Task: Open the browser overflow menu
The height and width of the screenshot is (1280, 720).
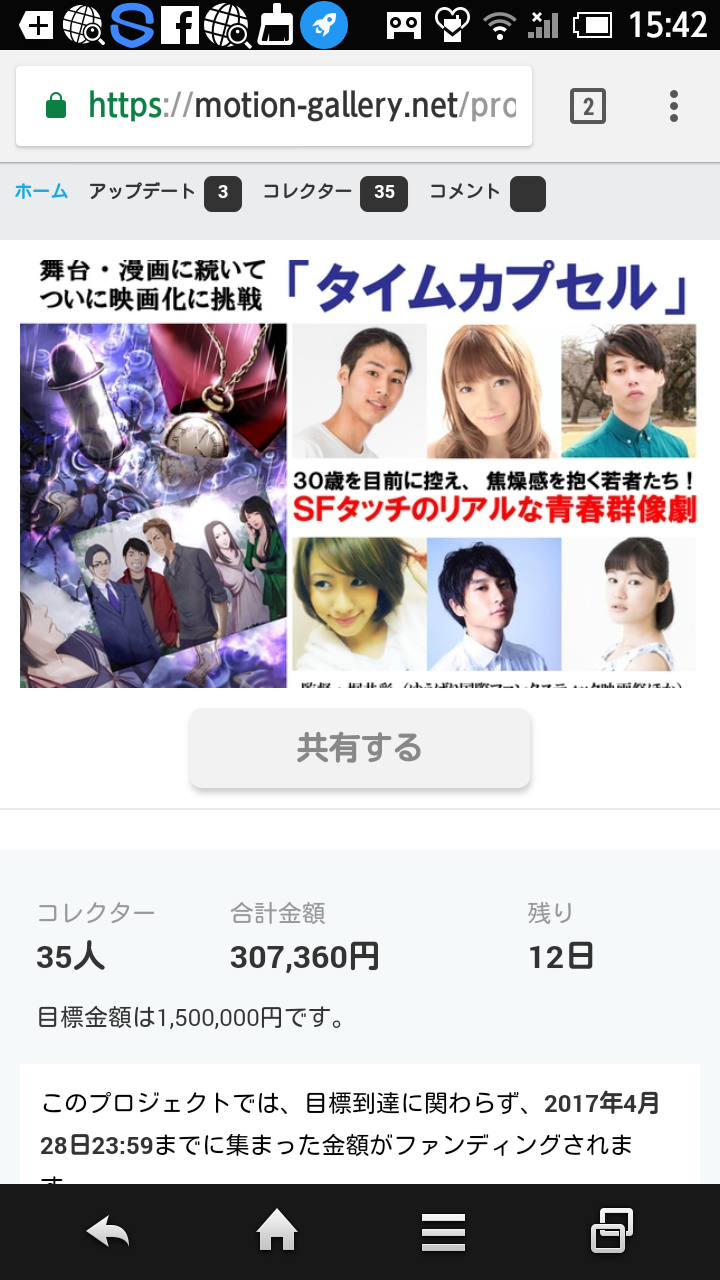Action: (x=674, y=106)
